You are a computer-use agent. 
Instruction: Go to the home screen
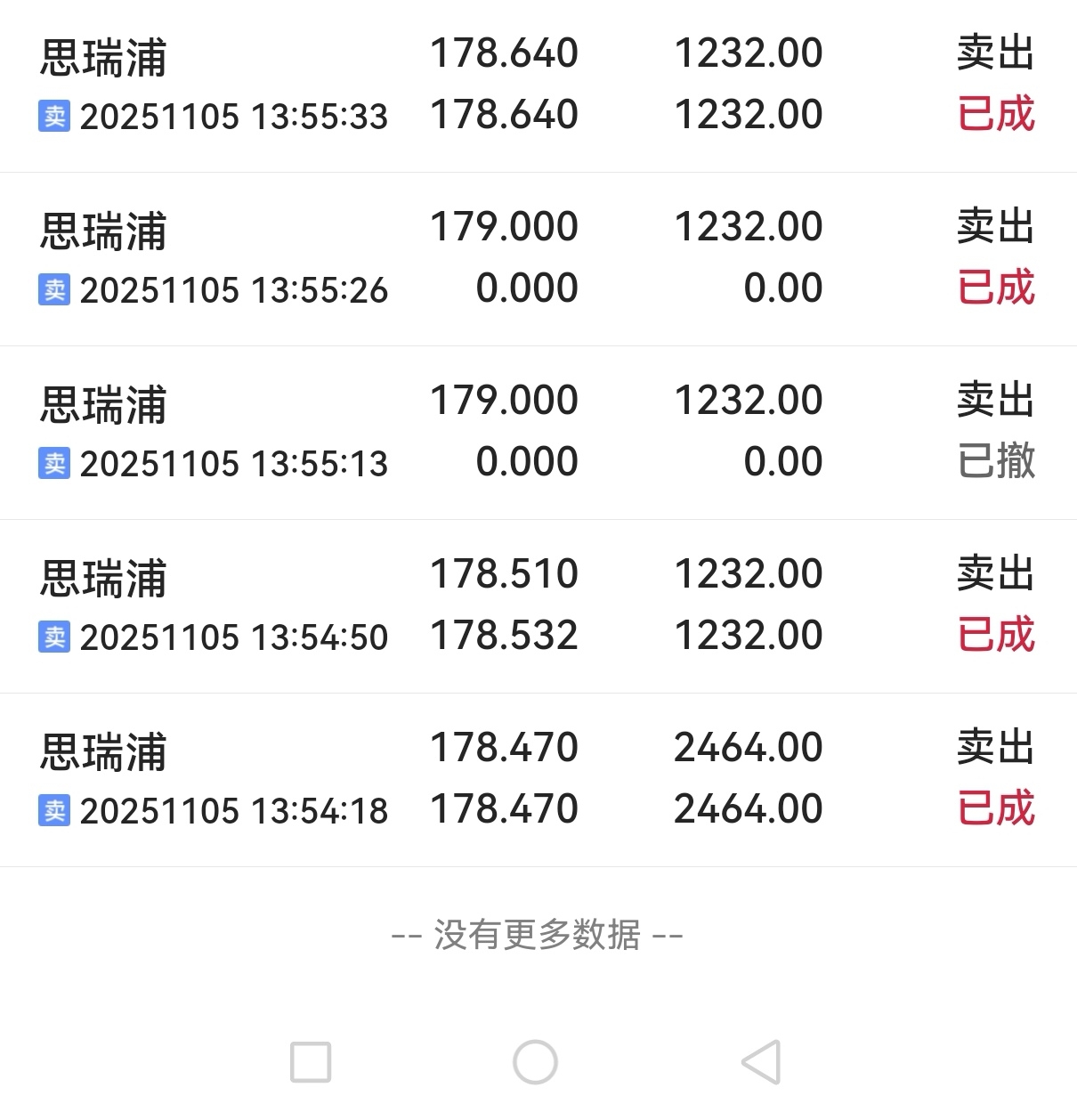pos(535,1061)
